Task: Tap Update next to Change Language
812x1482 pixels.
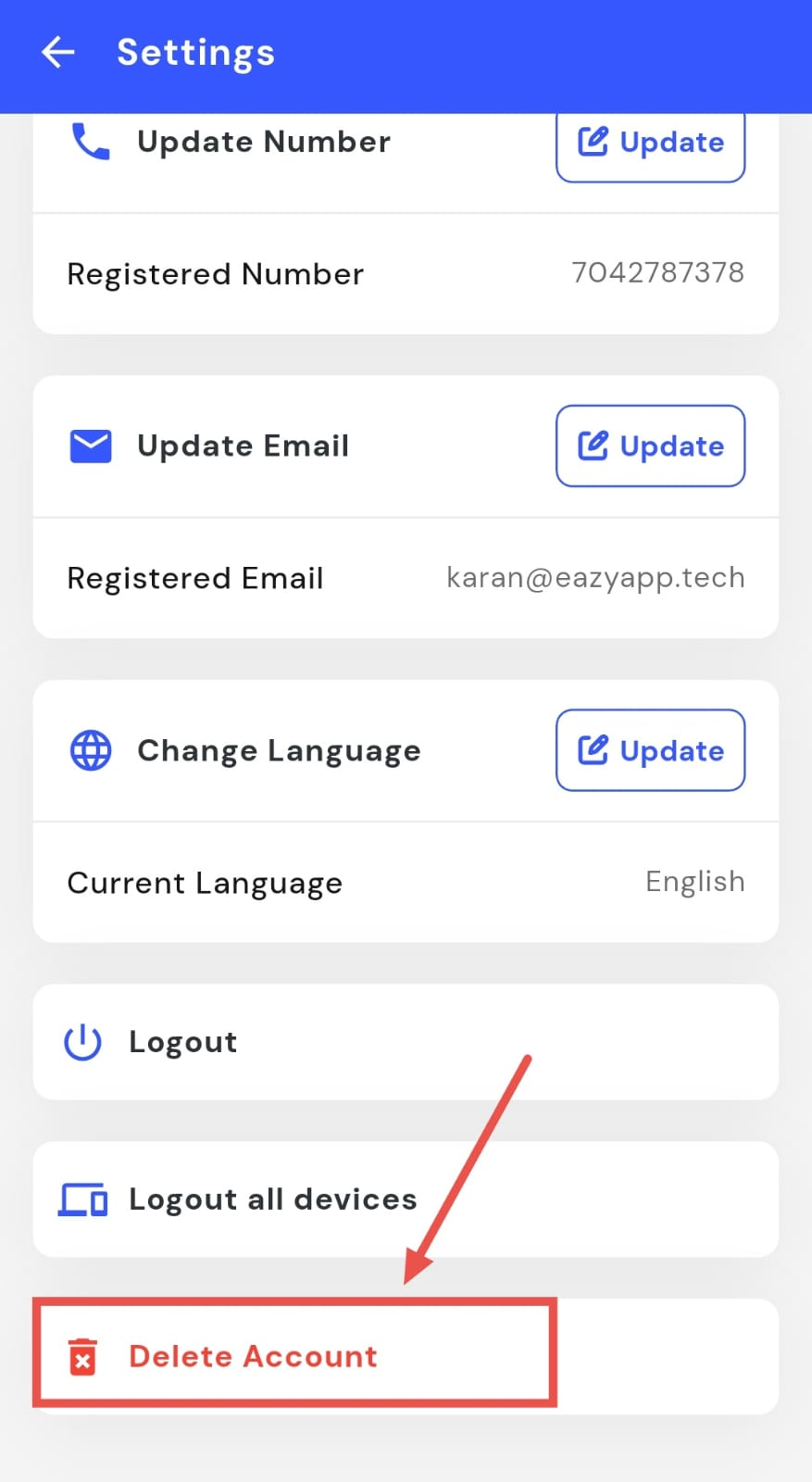Action: tap(650, 750)
